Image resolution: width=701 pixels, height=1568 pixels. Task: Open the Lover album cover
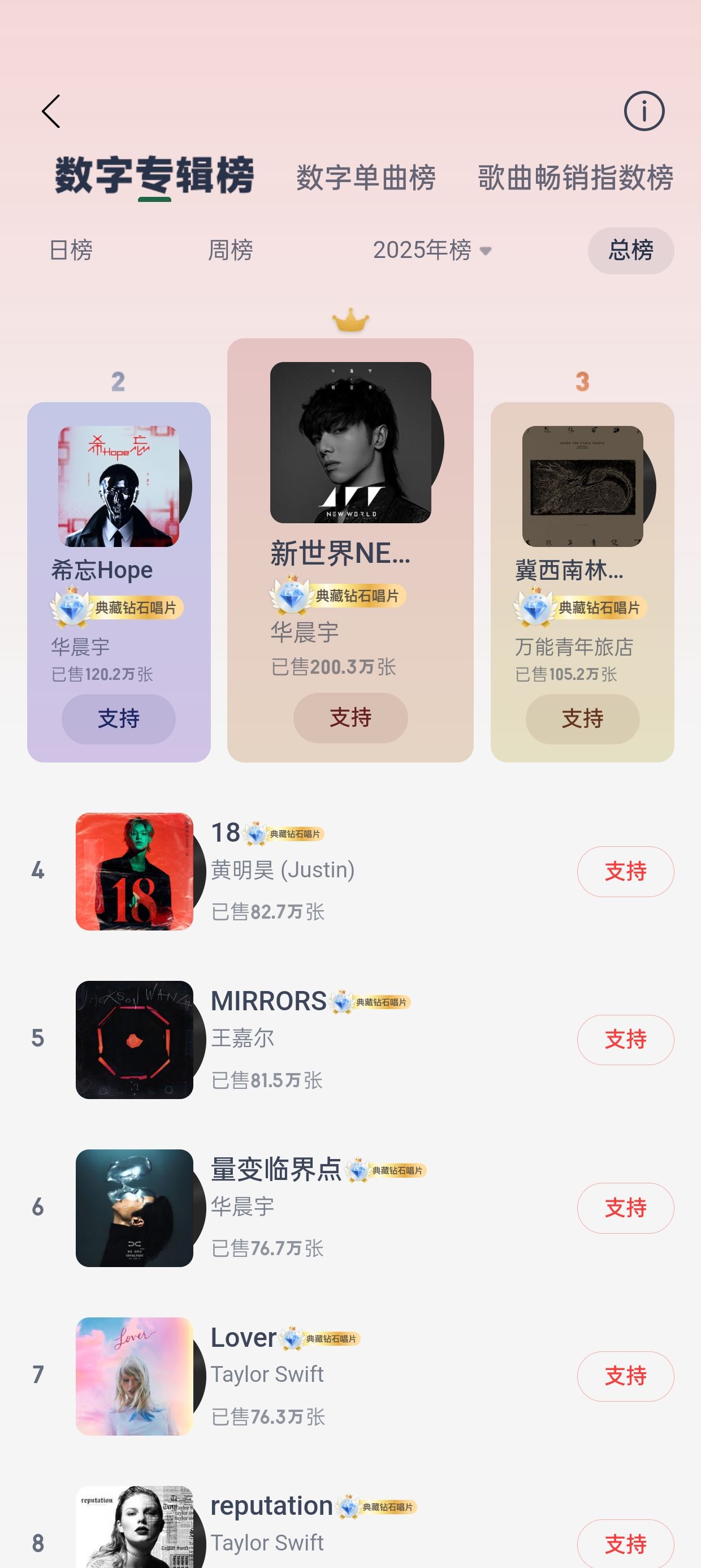click(x=135, y=1376)
